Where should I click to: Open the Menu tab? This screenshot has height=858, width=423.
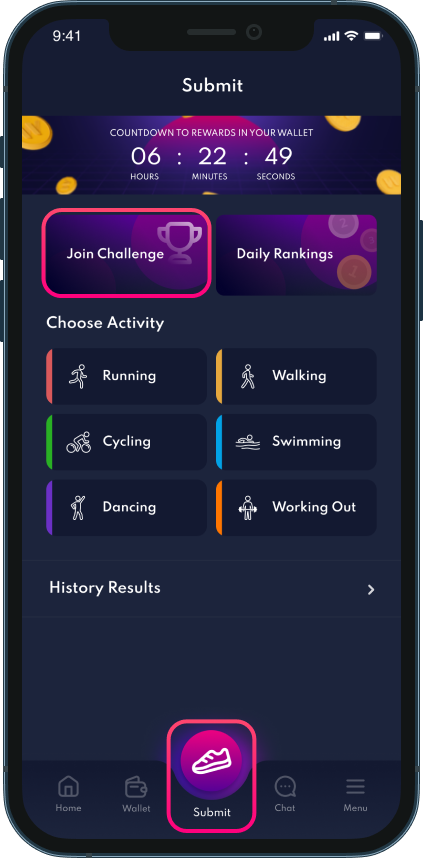pyautogui.click(x=355, y=793)
